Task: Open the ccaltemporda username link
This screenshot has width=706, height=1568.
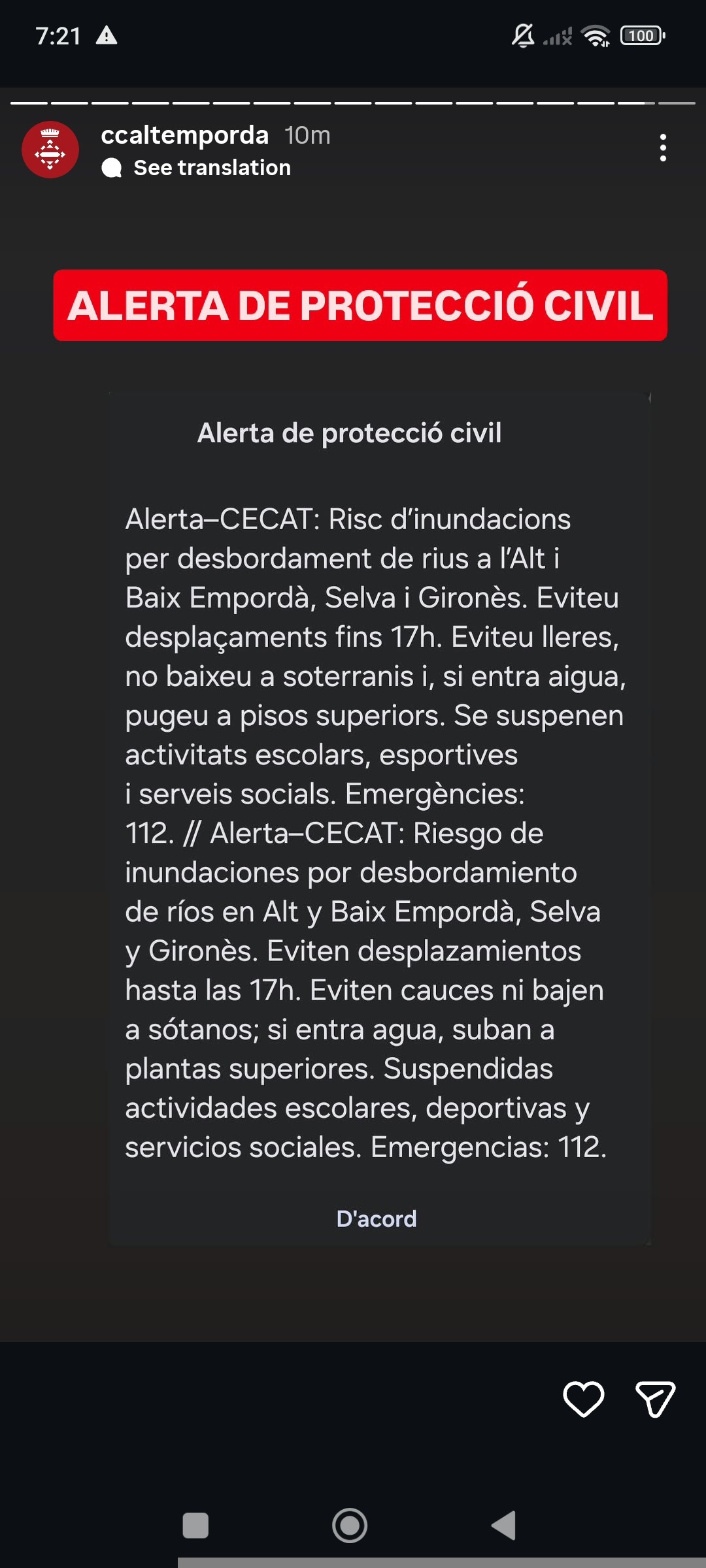Action: 185,135
